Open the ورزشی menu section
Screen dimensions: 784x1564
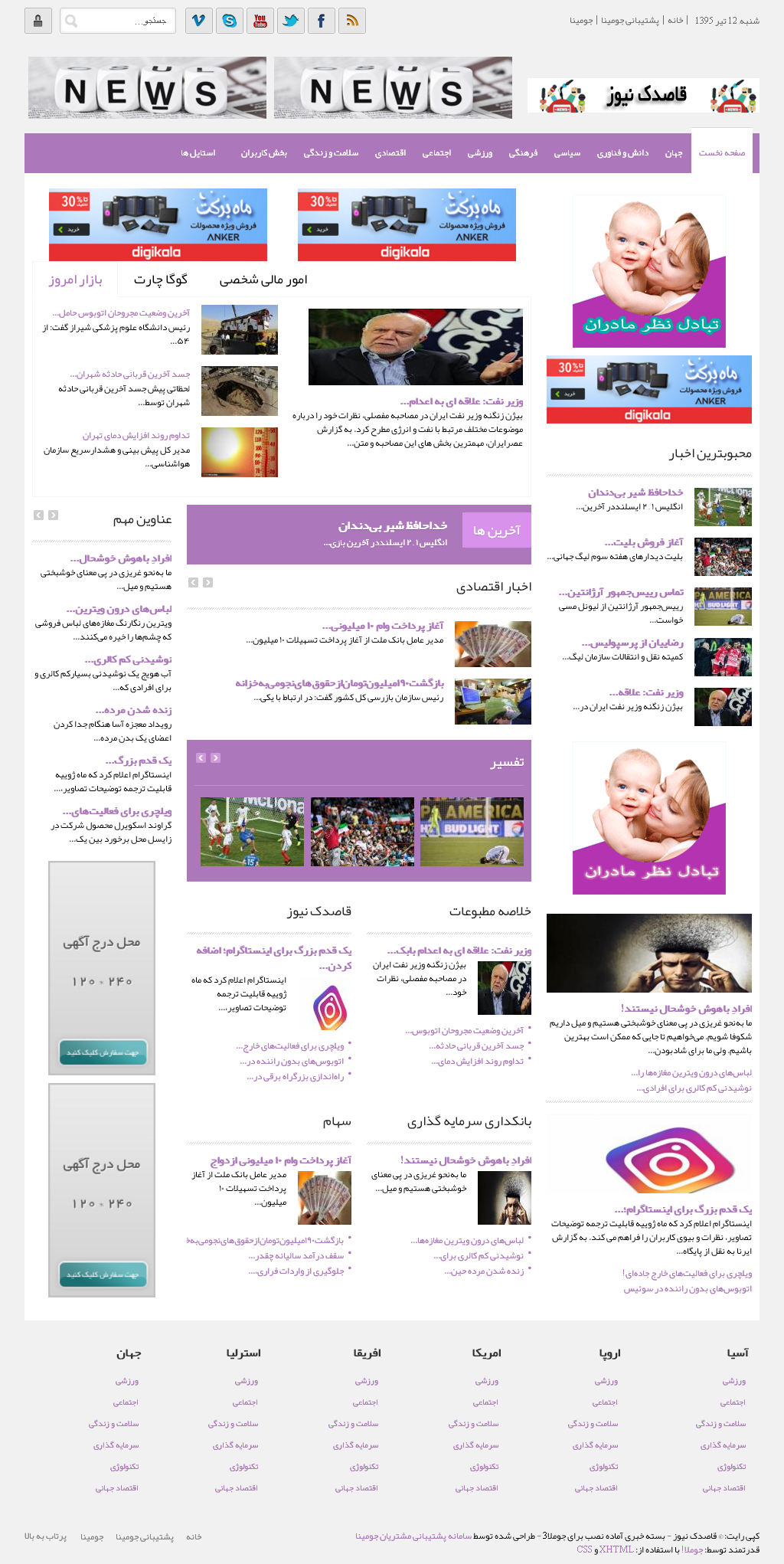480,153
